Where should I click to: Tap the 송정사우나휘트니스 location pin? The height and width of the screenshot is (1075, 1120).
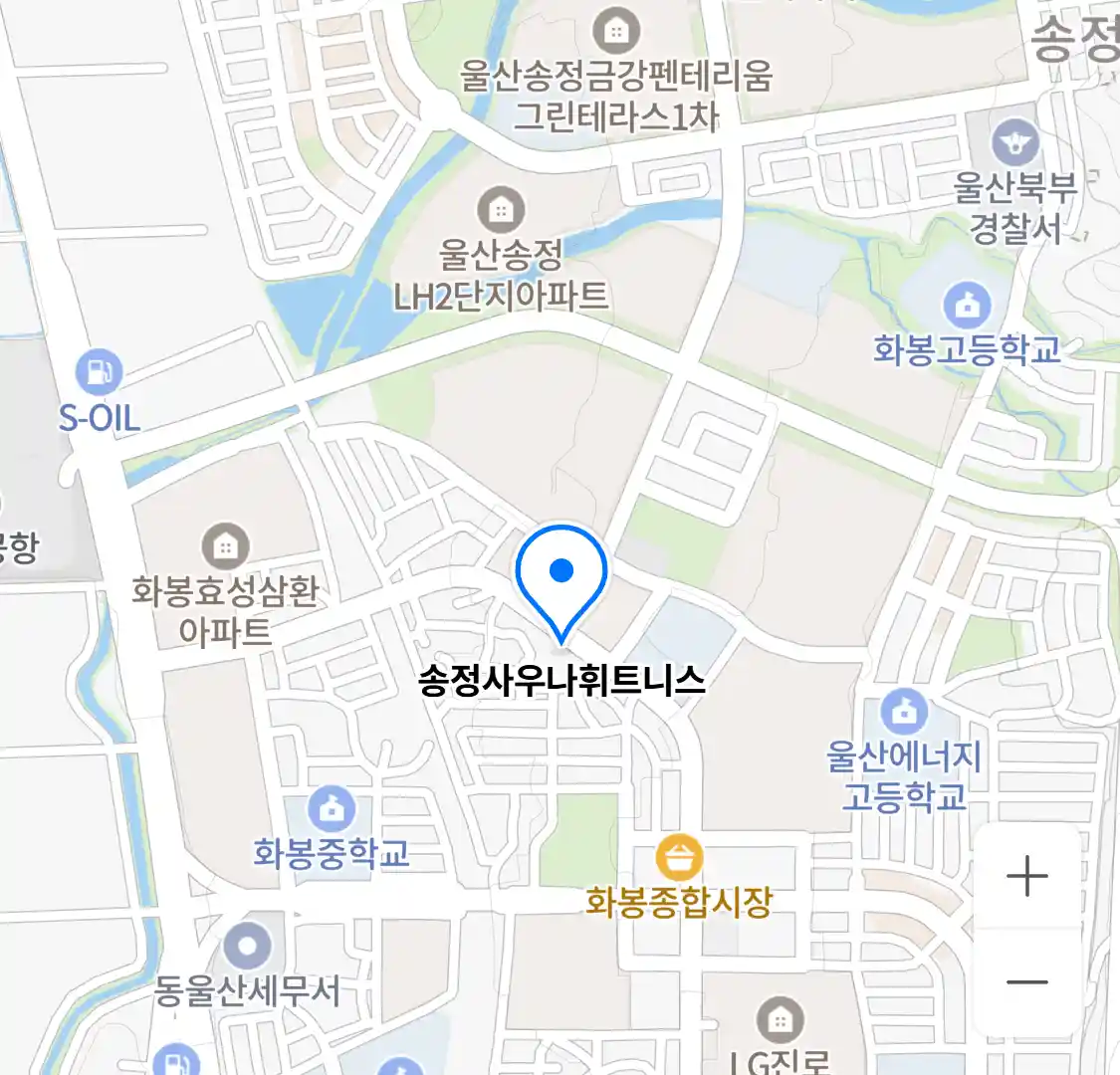(561, 579)
